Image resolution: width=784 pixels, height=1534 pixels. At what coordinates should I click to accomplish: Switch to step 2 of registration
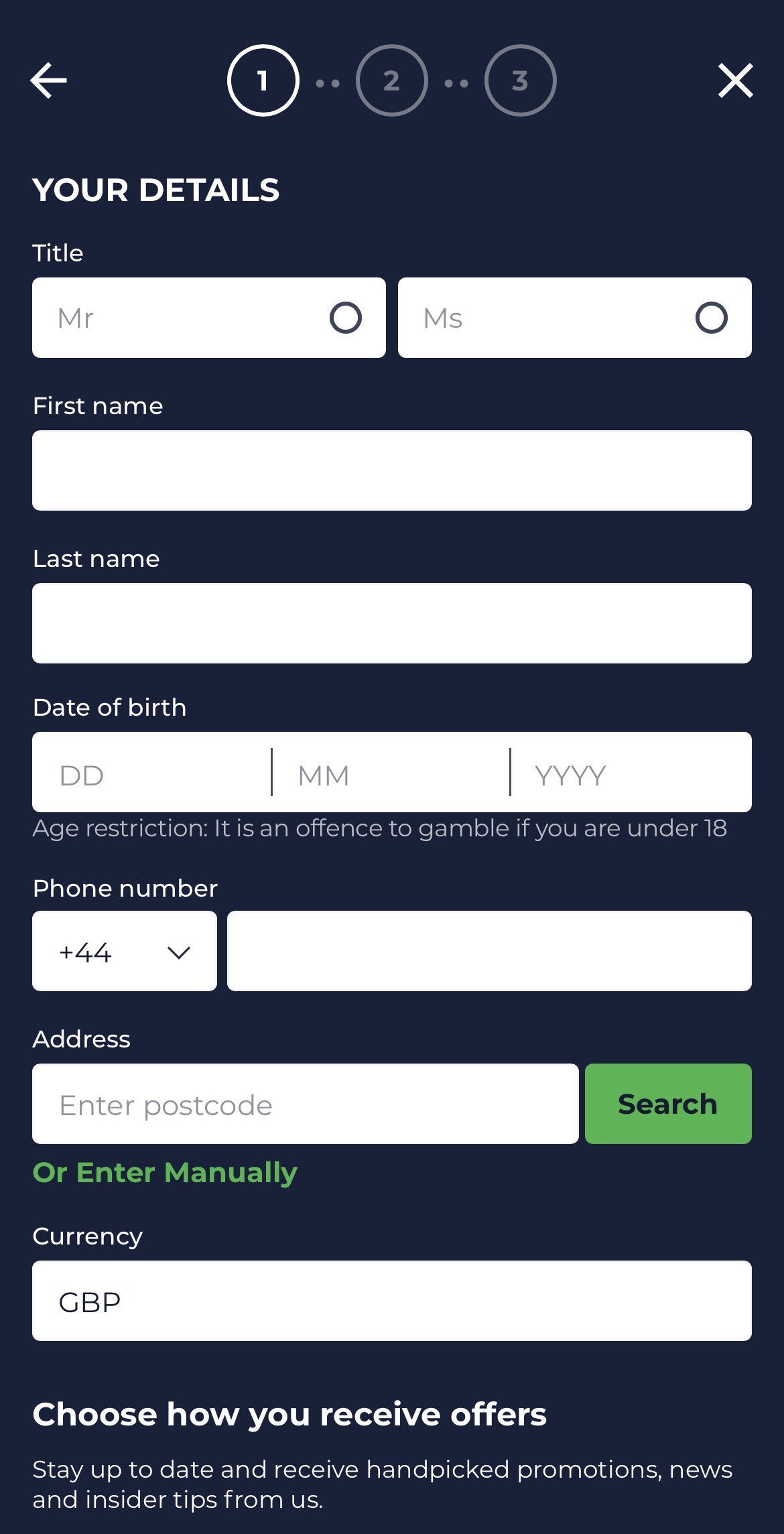pyautogui.click(x=391, y=80)
